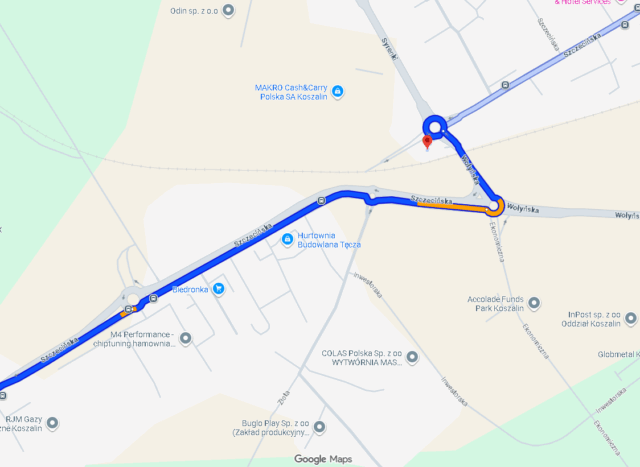640x467 pixels.
Task: Select the Biedronka store marker
Action: [x=217, y=289]
